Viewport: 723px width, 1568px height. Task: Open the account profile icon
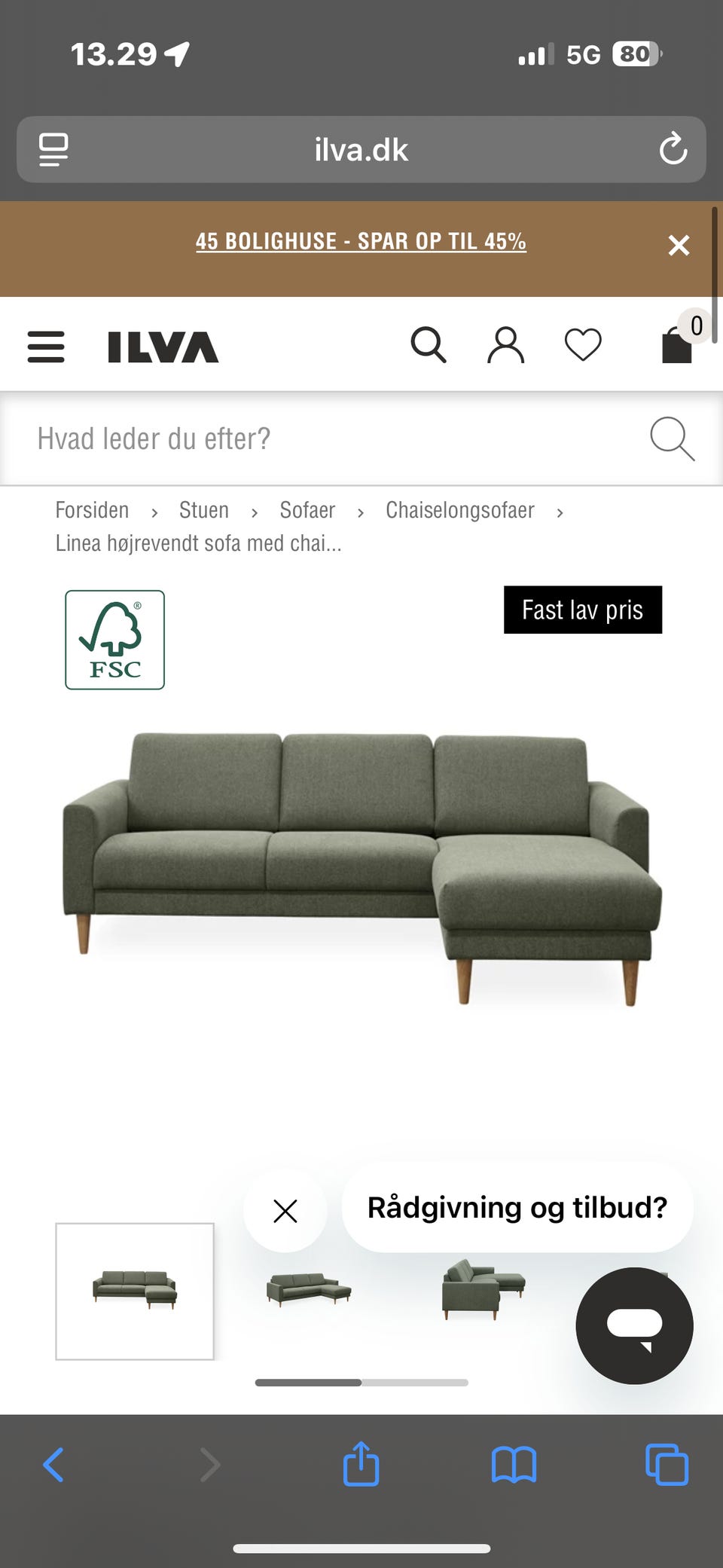pos(505,345)
